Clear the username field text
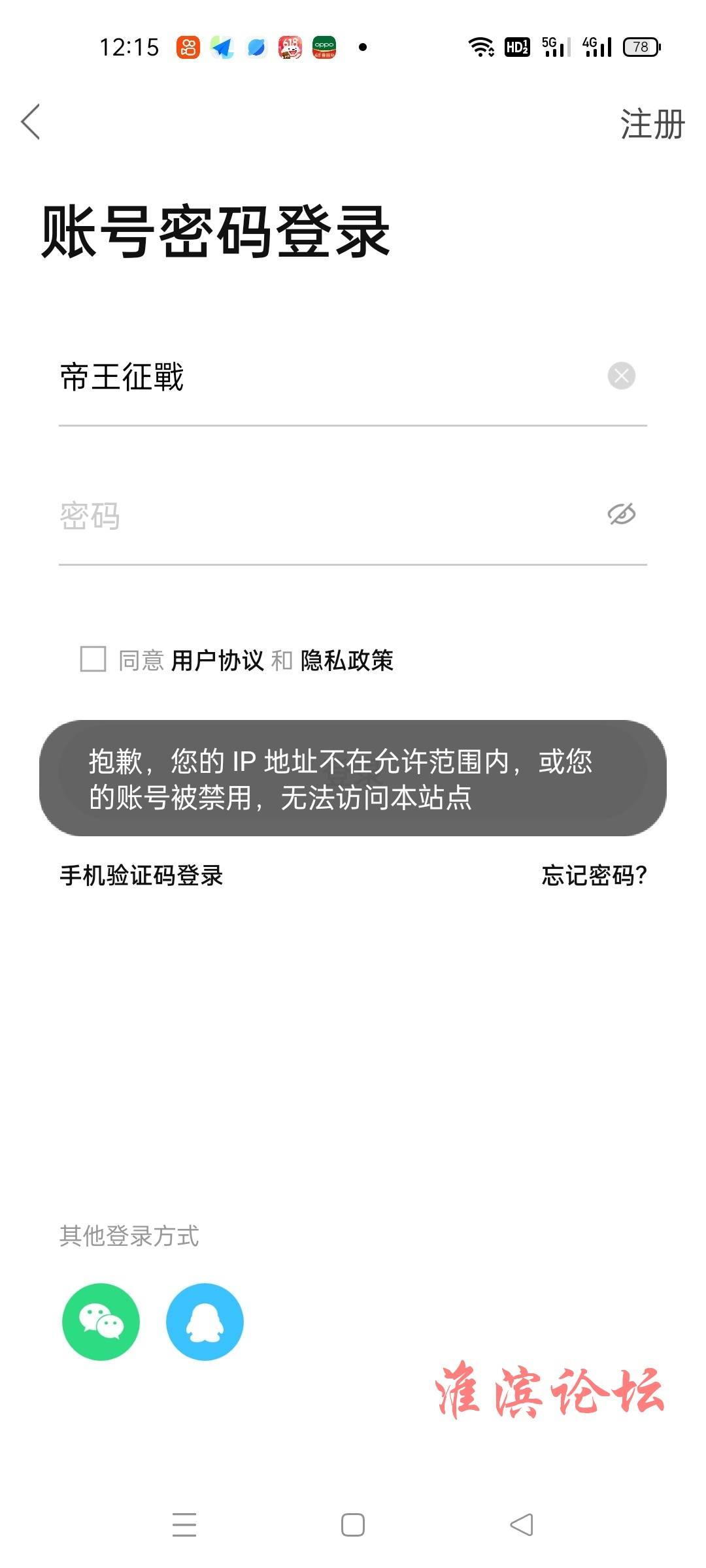The height and width of the screenshot is (1568, 706). click(621, 376)
